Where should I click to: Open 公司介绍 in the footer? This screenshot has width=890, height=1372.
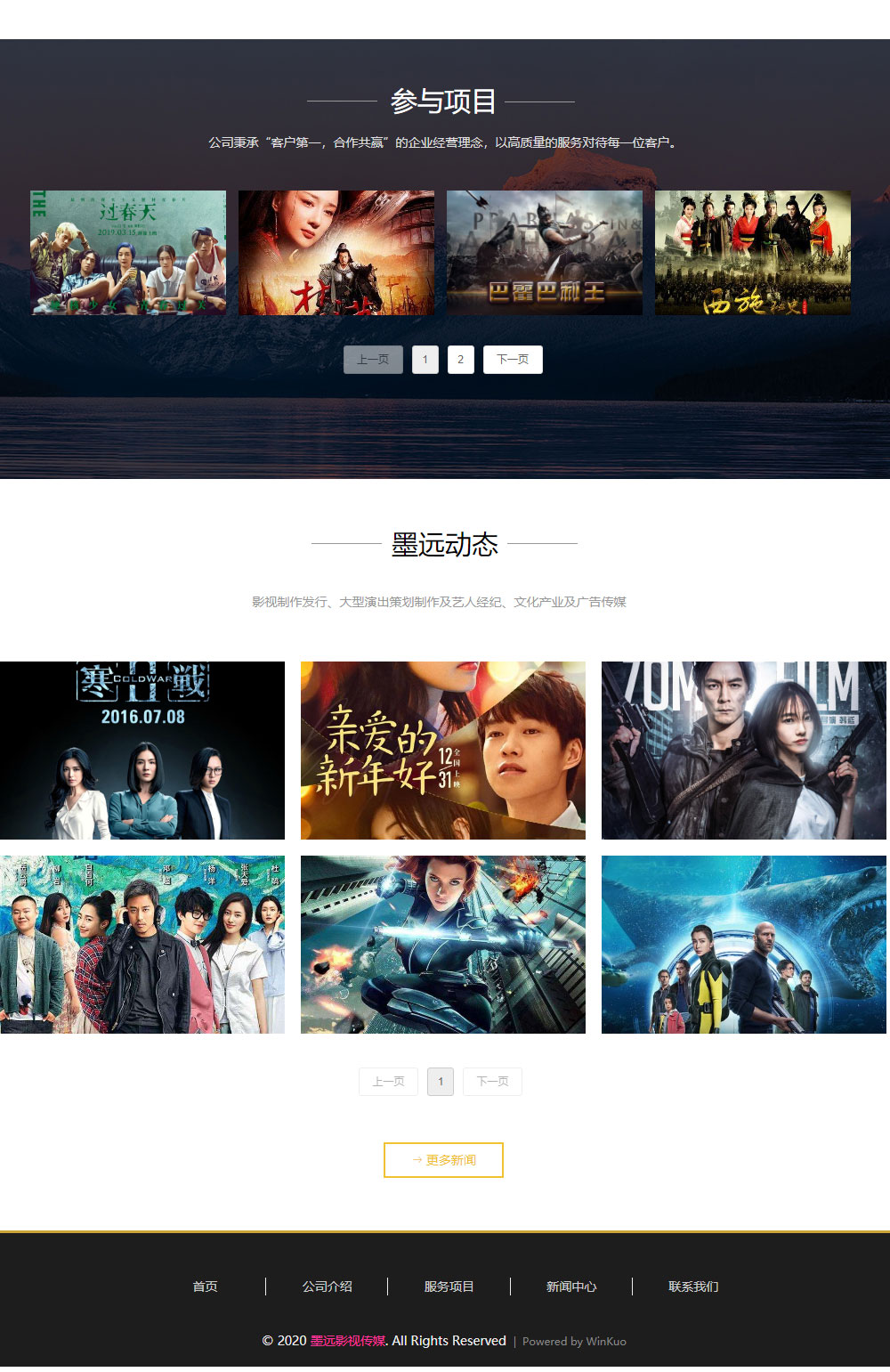pyautogui.click(x=327, y=1287)
